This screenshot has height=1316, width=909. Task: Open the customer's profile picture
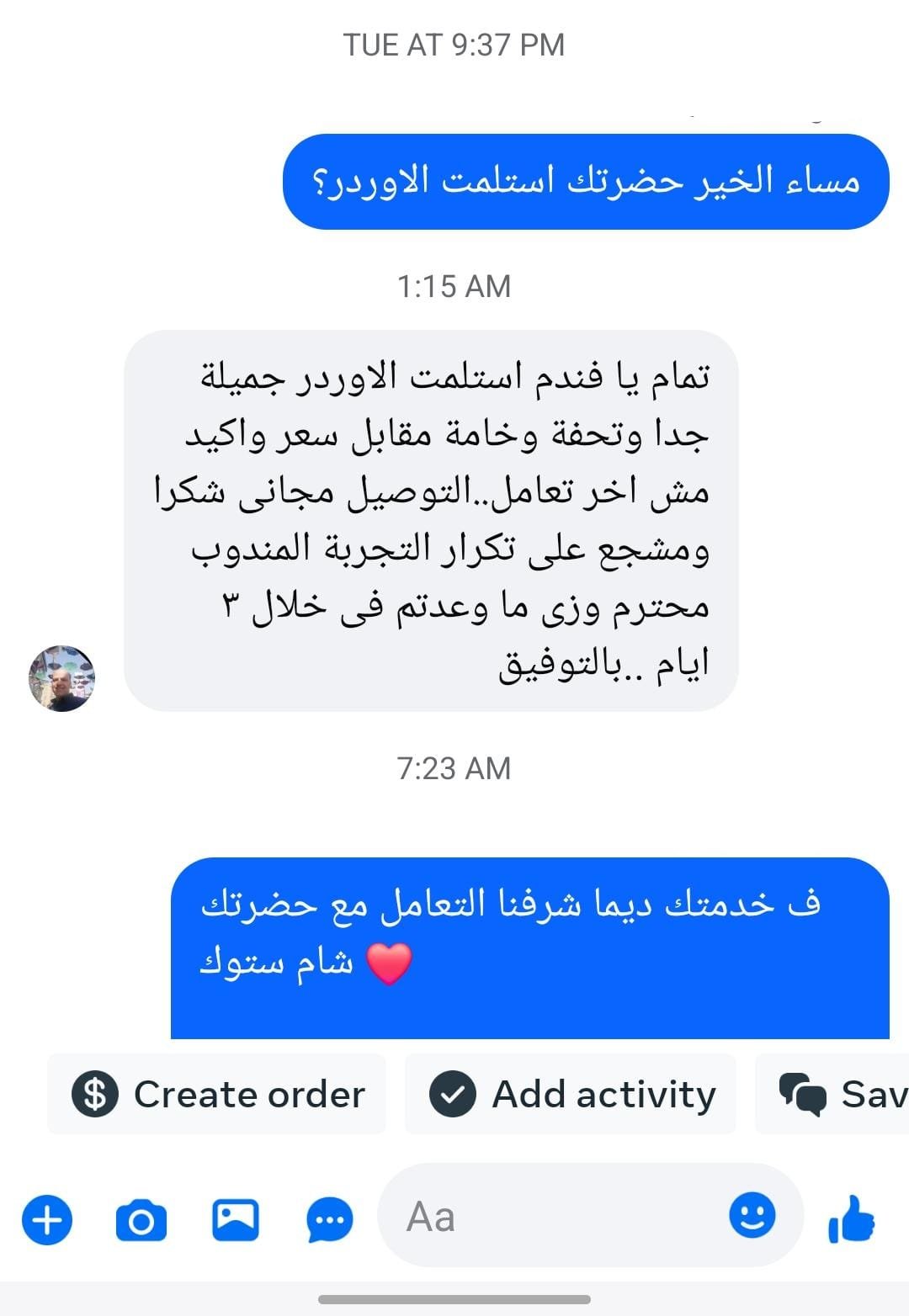pyautogui.click(x=61, y=678)
